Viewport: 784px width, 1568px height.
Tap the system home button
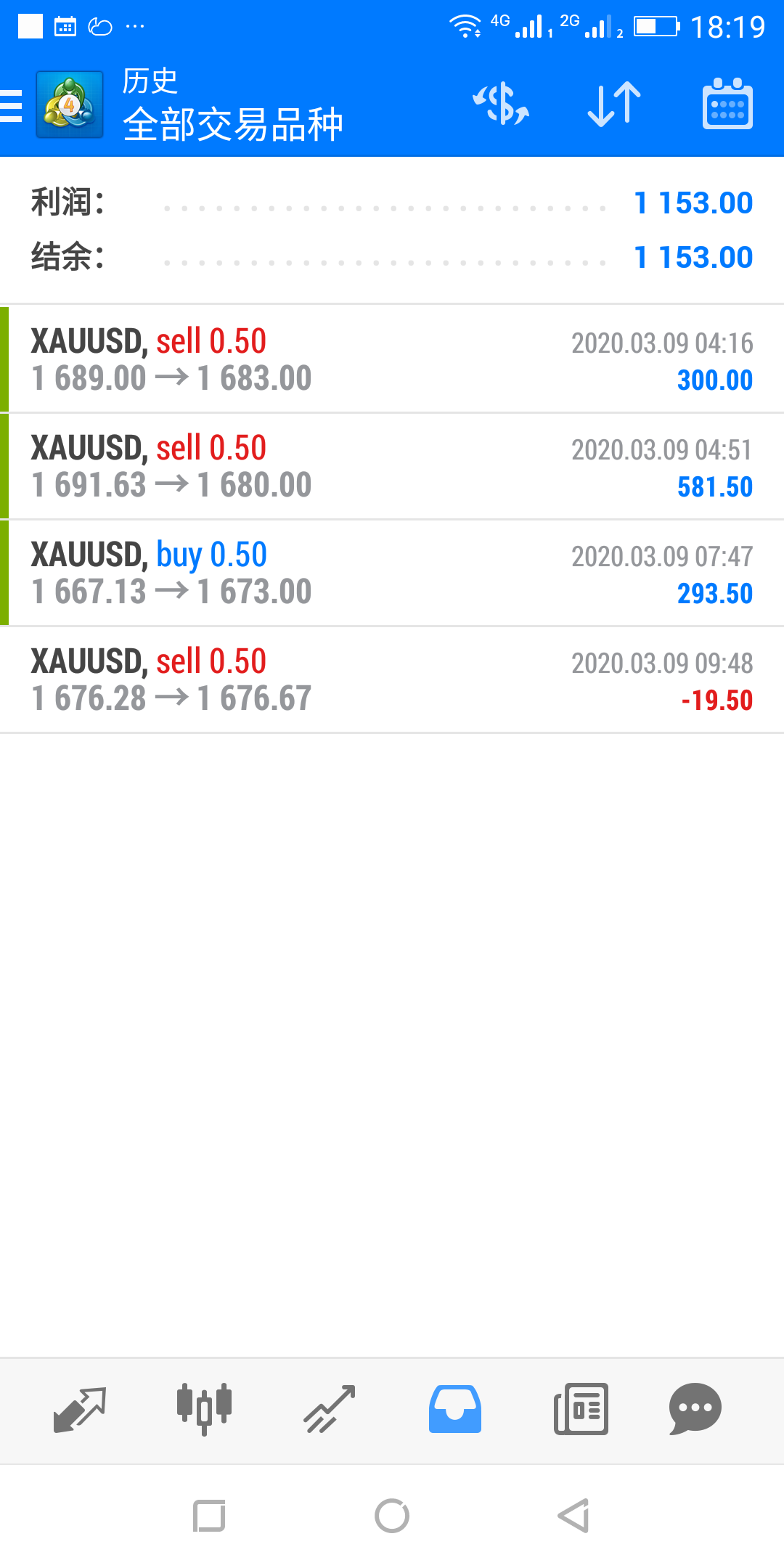tap(392, 1516)
